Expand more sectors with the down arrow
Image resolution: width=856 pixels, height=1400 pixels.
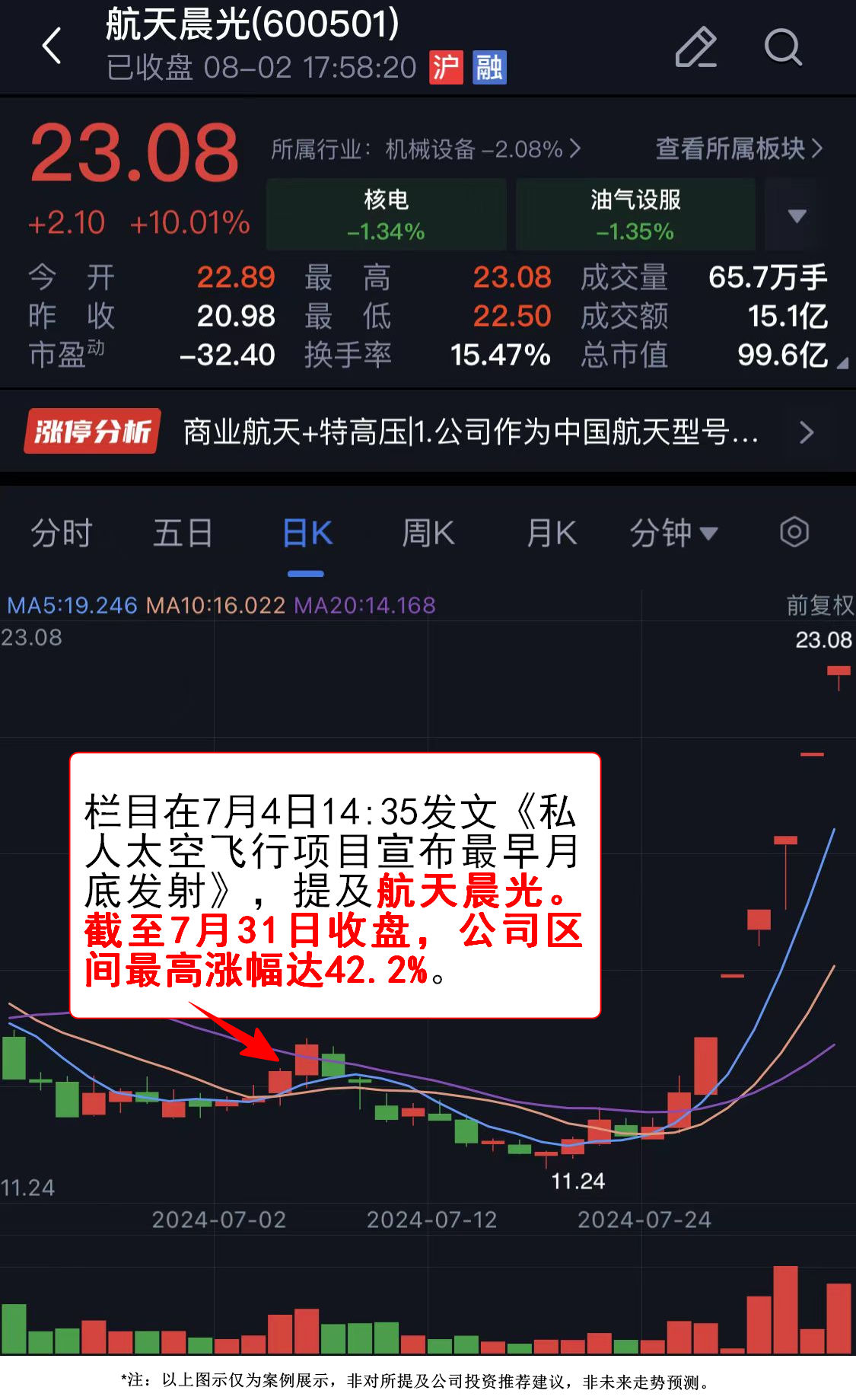tap(797, 215)
